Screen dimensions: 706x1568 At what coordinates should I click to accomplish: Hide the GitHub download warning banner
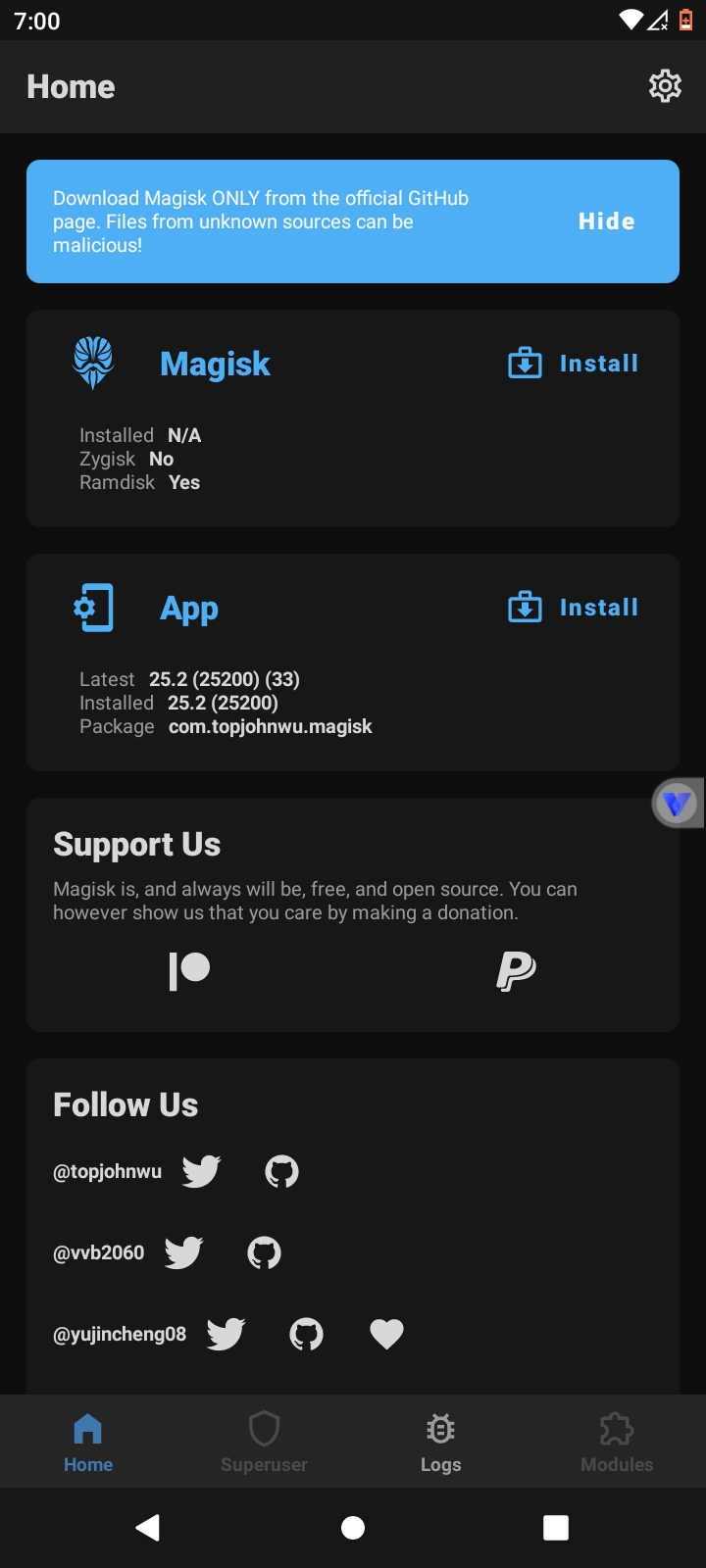(x=606, y=221)
